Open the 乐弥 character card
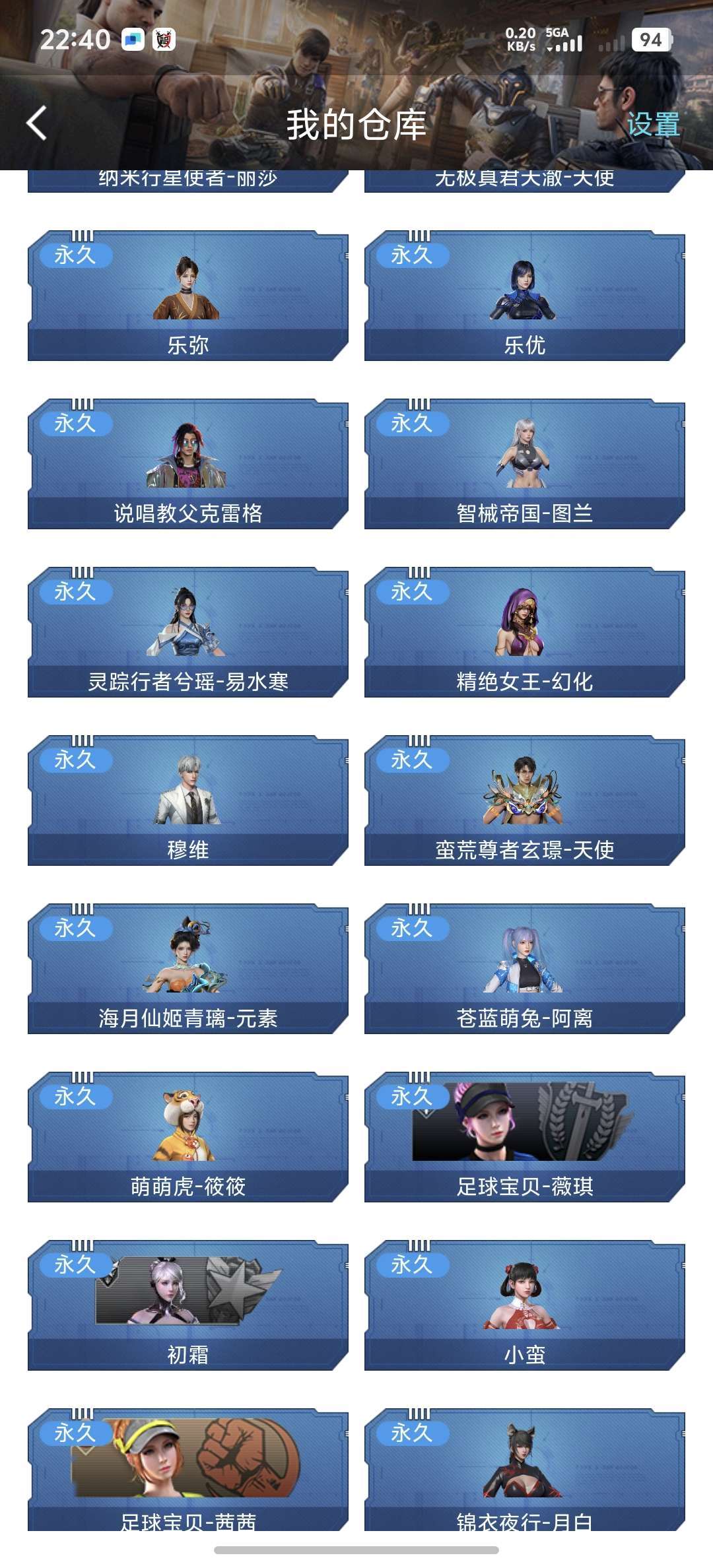Viewport: 713px width, 1568px height. pos(188,296)
